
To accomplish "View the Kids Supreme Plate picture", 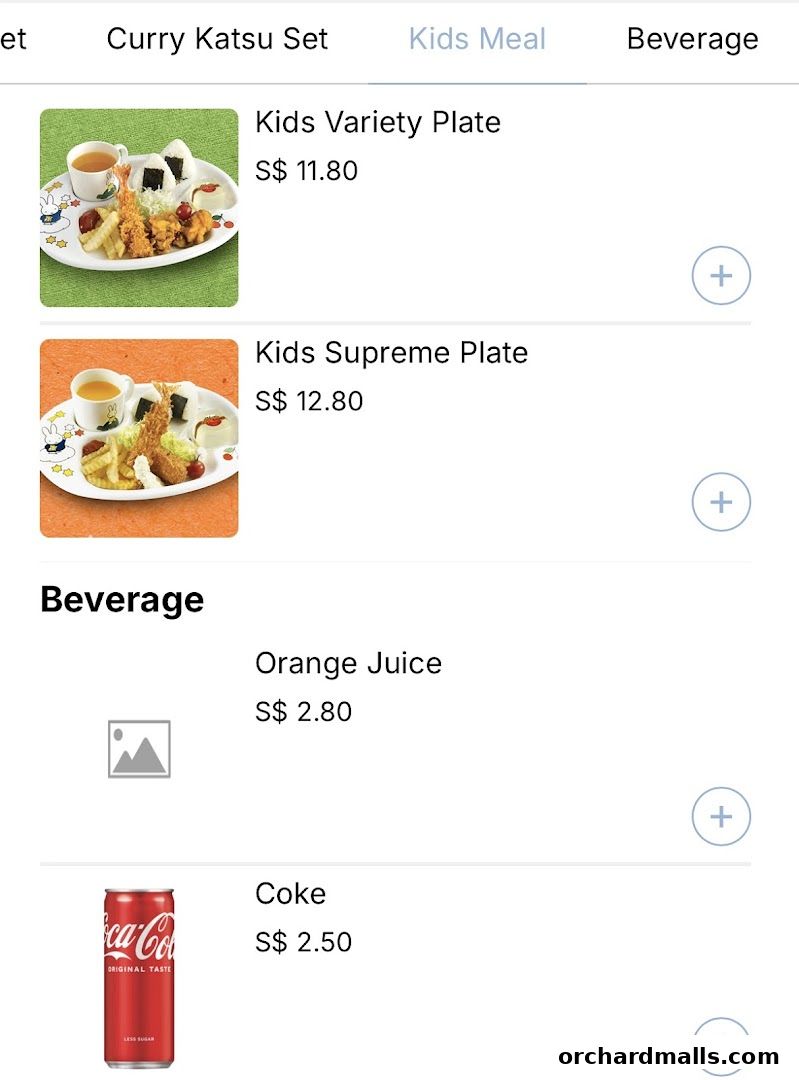I will (139, 438).
